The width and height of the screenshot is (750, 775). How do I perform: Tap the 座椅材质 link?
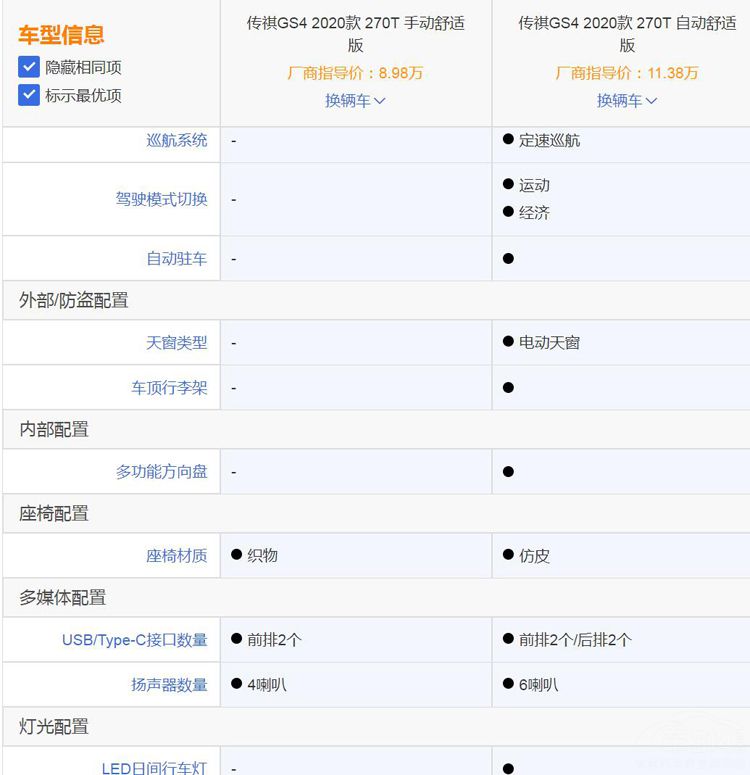pos(177,556)
